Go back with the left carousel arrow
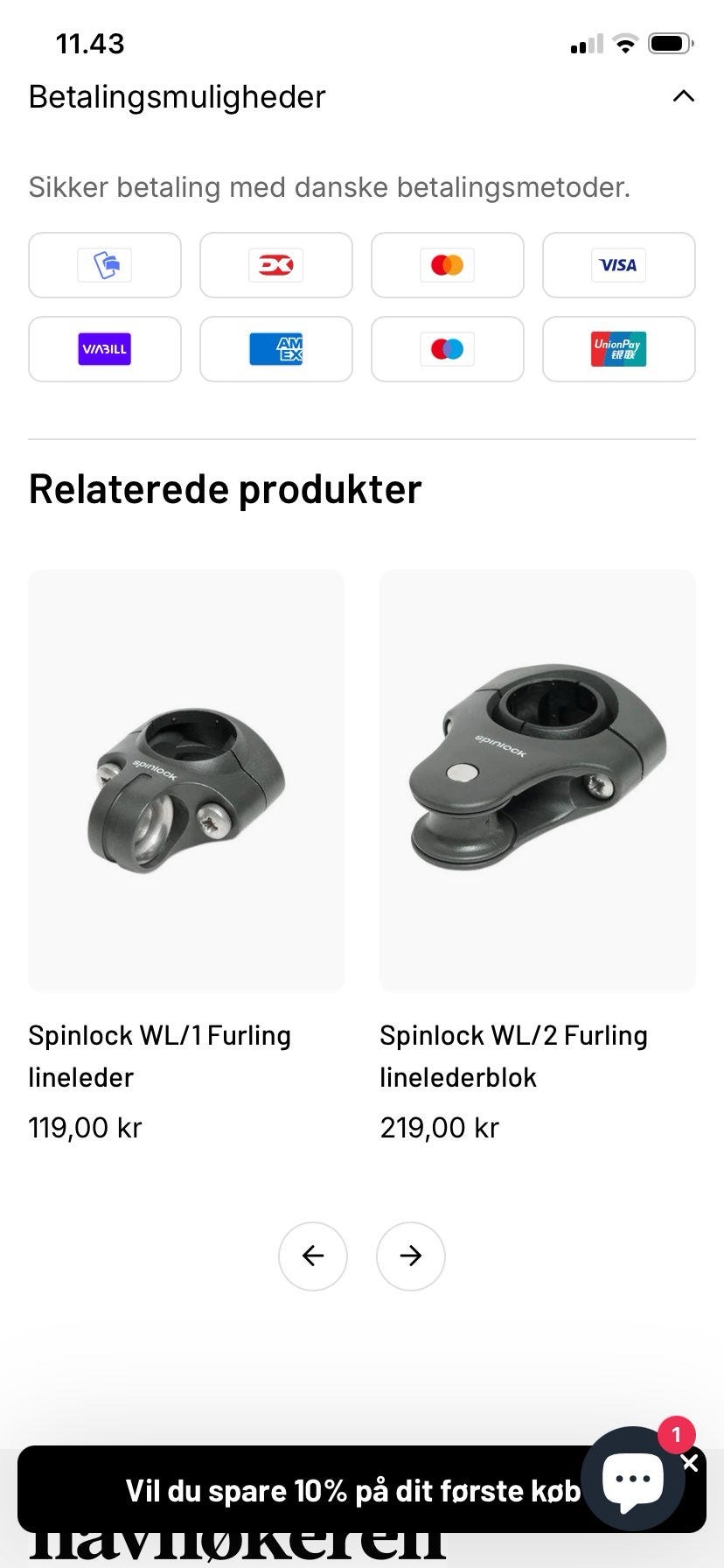Image resolution: width=724 pixels, height=1568 pixels. [x=313, y=1256]
